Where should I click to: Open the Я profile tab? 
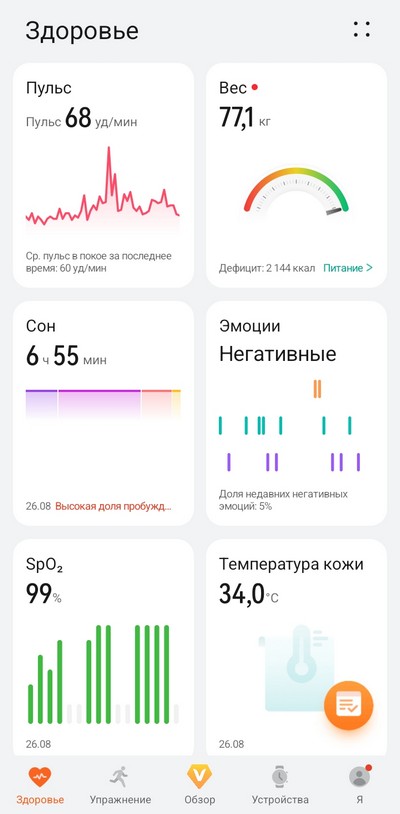click(360, 784)
